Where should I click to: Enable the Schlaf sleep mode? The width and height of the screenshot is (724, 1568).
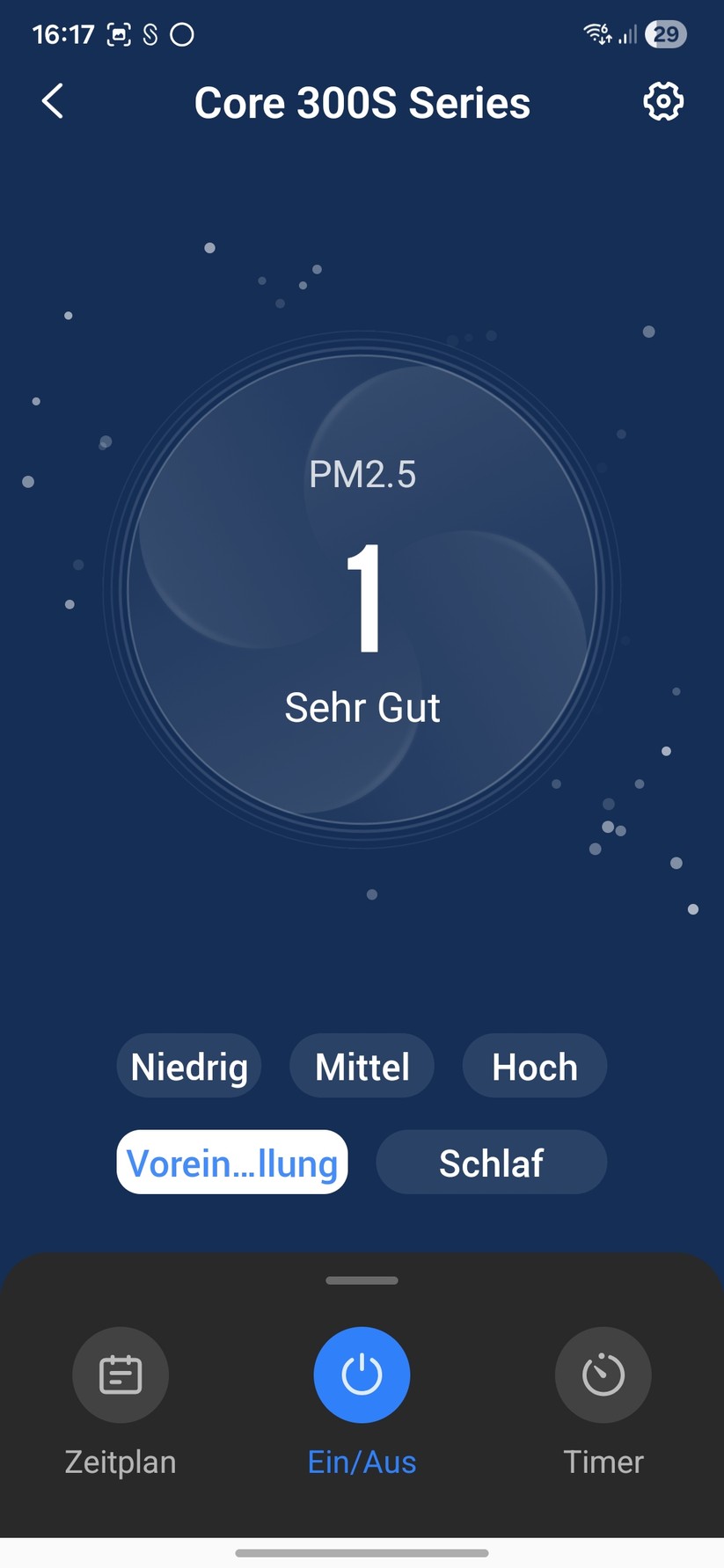491,1162
